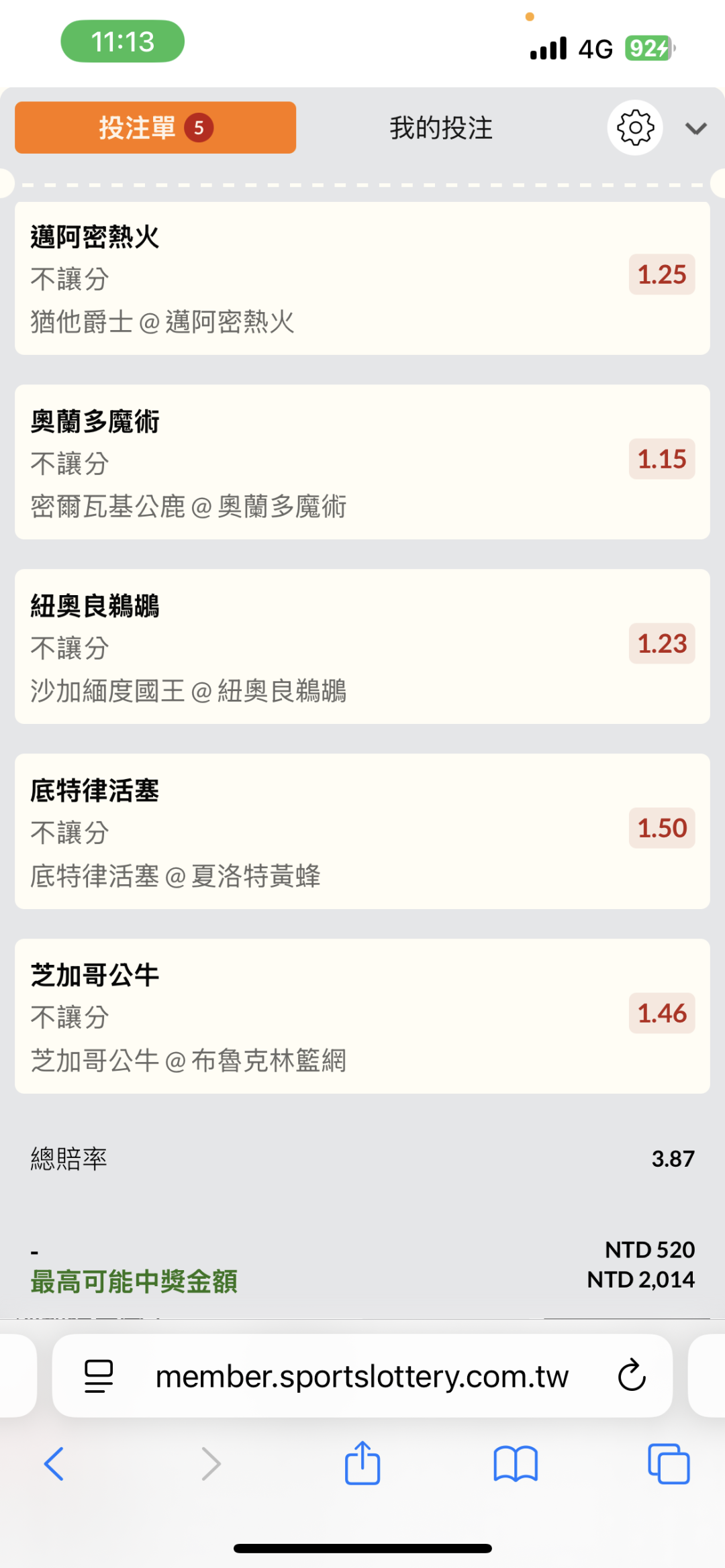Select the 芝加哥公牛 1.46 odds selection
725x1568 pixels.
661,1013
